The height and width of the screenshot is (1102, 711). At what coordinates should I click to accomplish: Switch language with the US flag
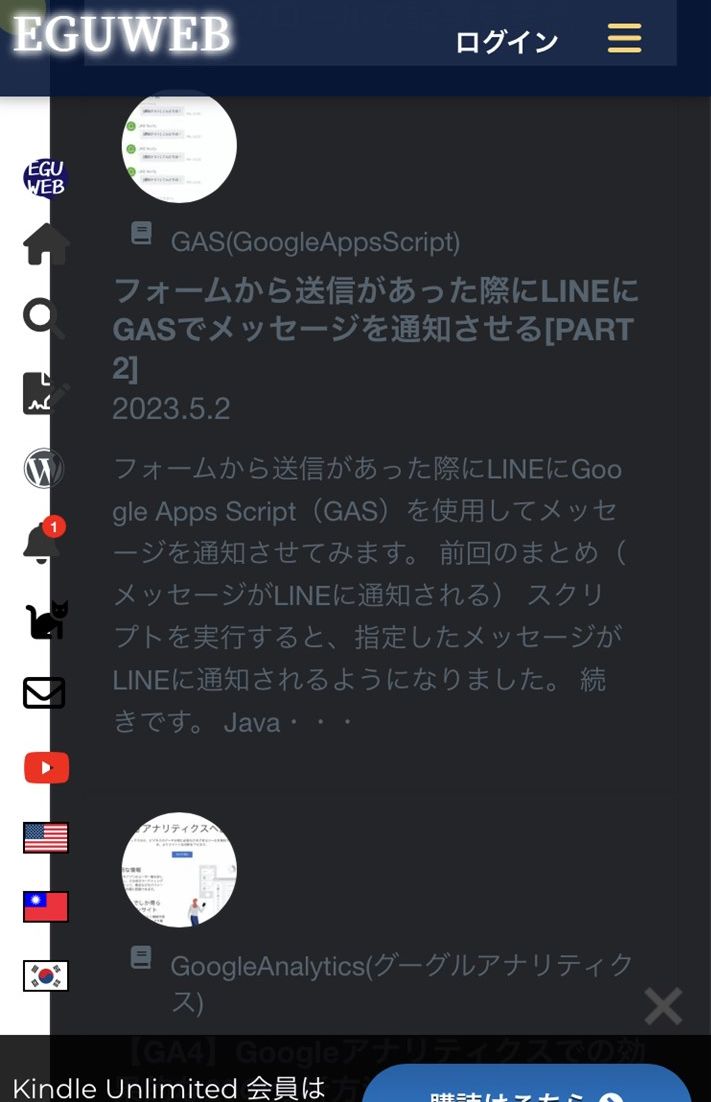point(46,838)
